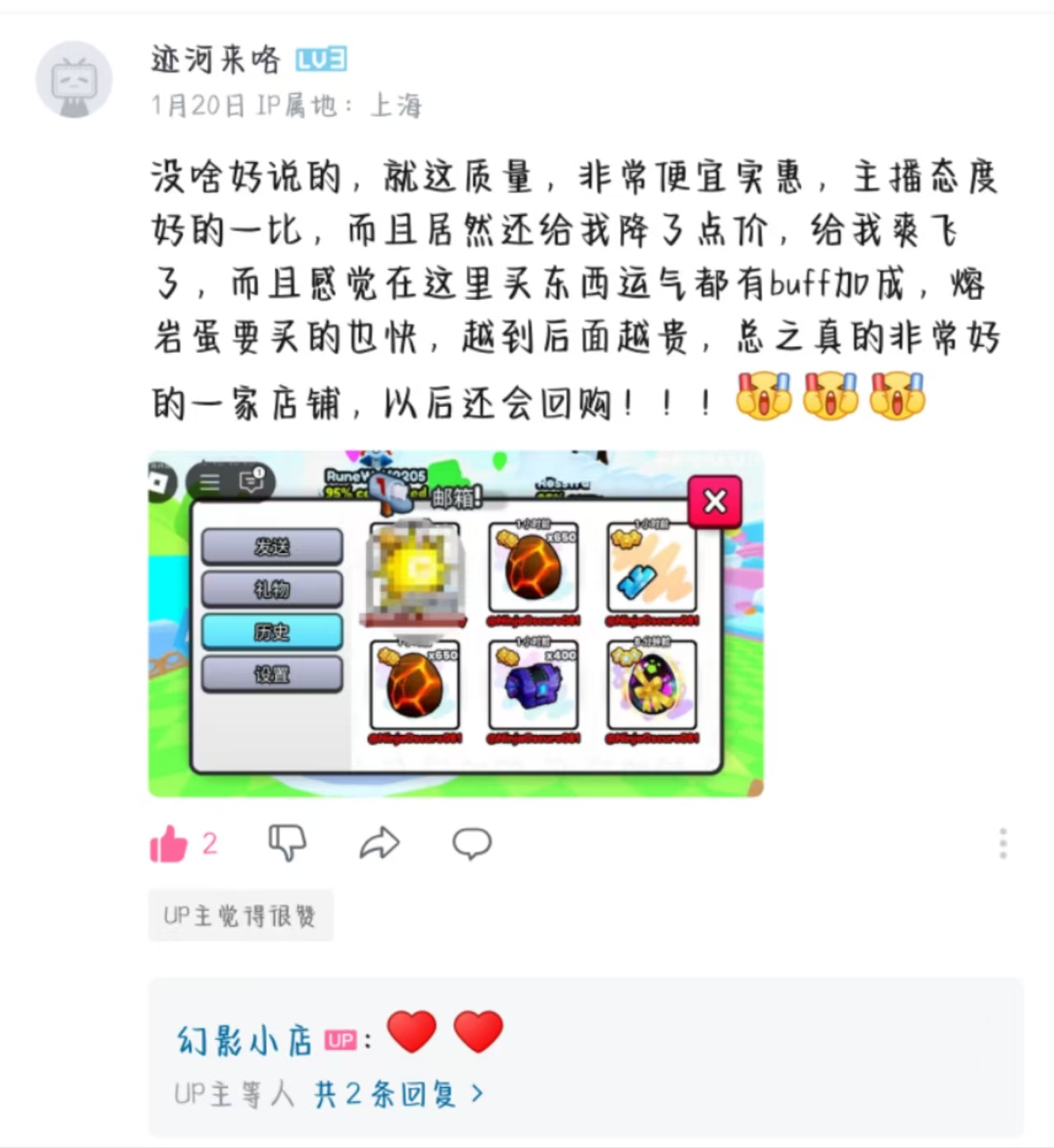Like 迹河来咯's comment
The image size is (1054, 1148).
click(x=169, y=844)
